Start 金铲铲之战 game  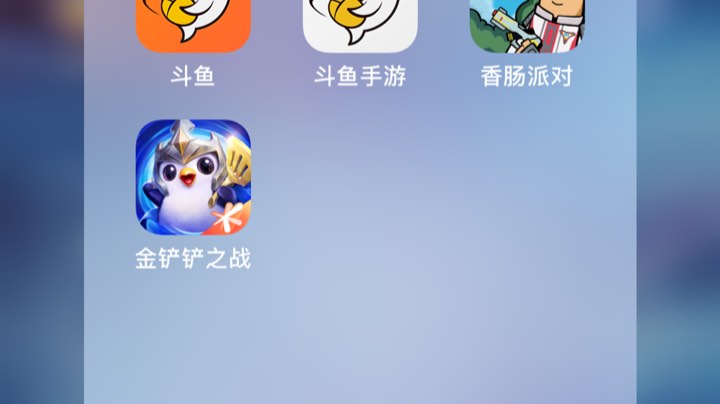[x=193, y=178]
